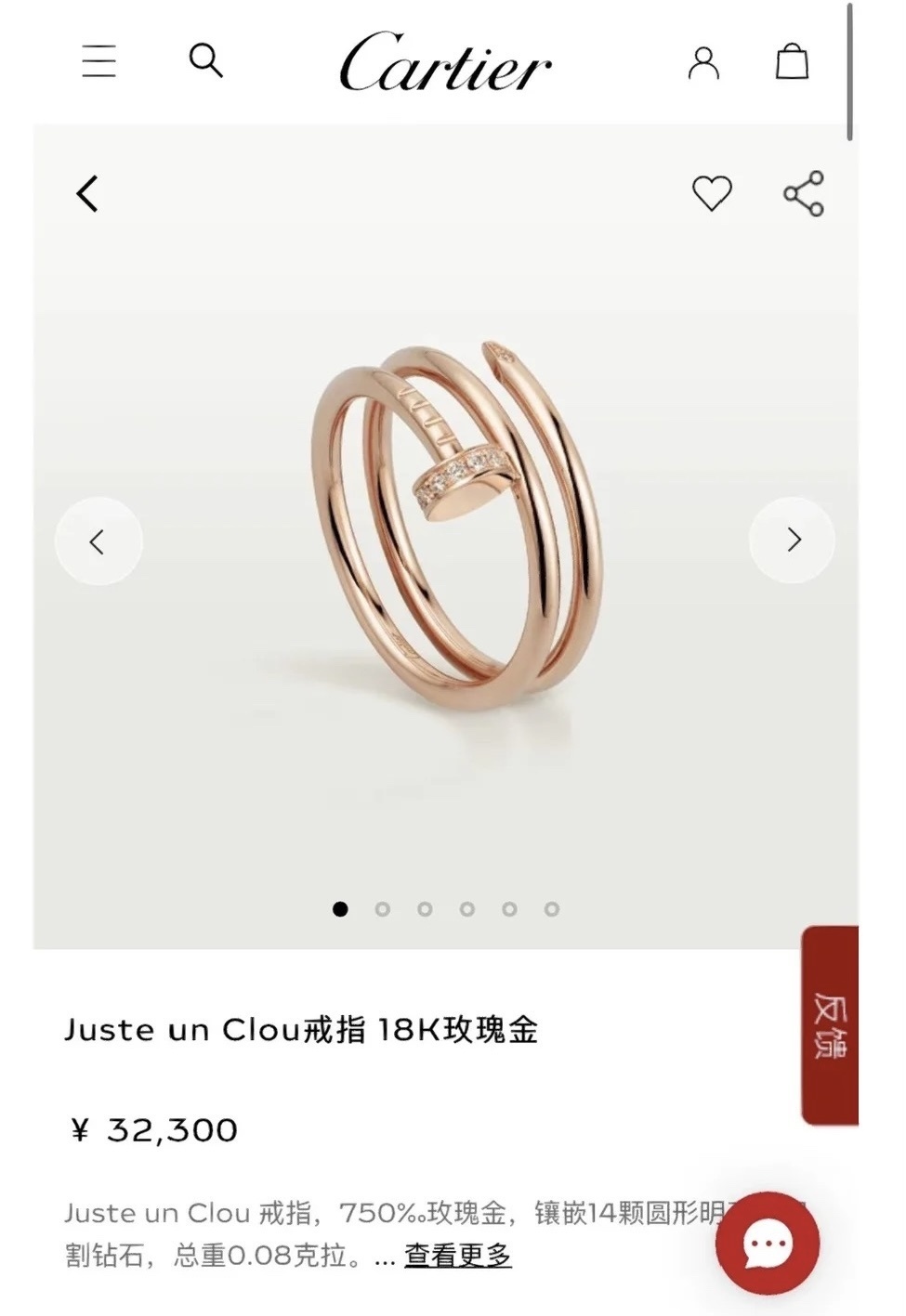Open the hamburger menu
Image resolution: width=906 pixels, height=1316 pixels.
98,61
